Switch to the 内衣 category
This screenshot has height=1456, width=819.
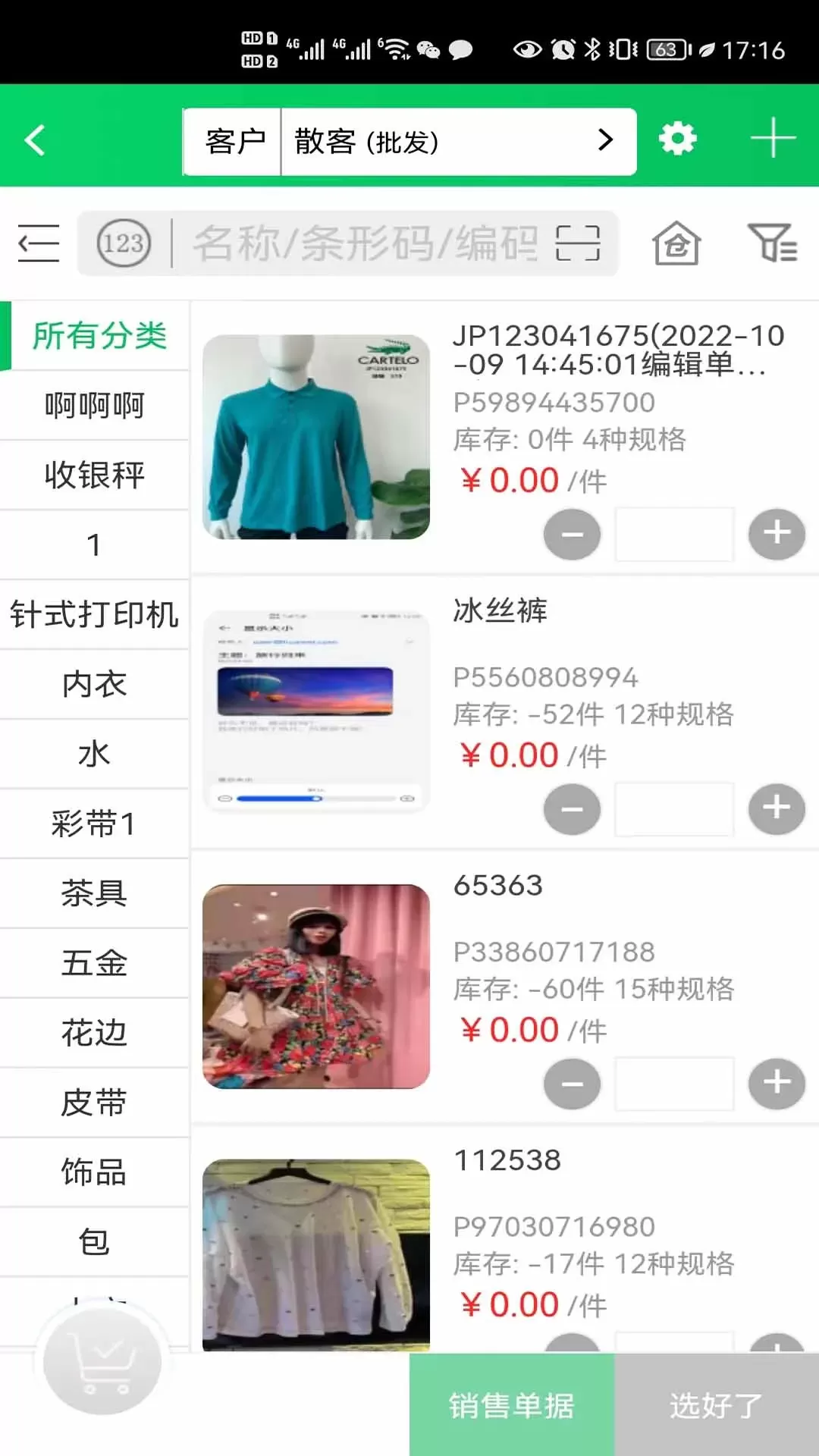click(95, 684)
